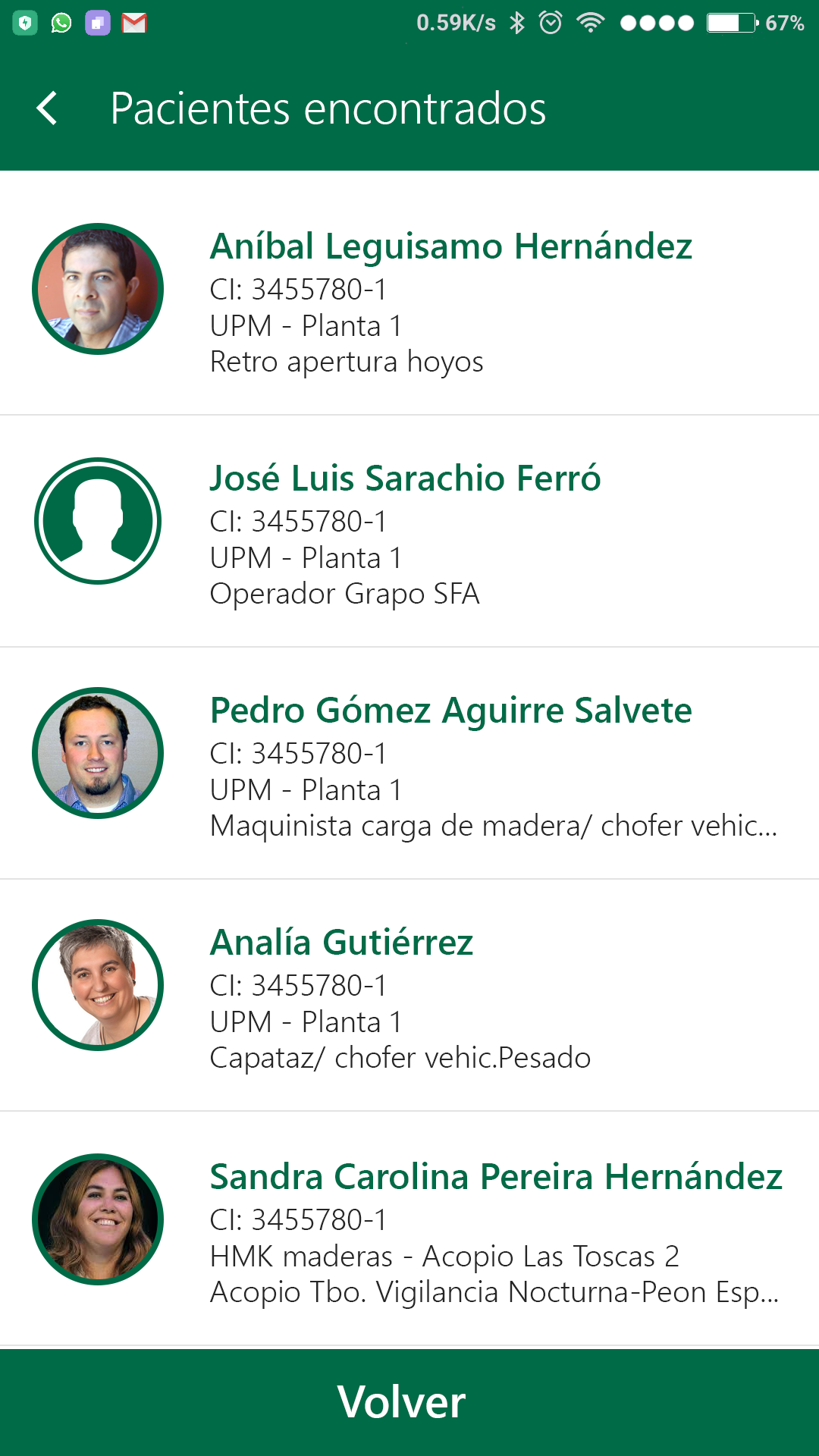Go back using the header arrow
The image size is (819, 1456).
[x=47, y=108]
